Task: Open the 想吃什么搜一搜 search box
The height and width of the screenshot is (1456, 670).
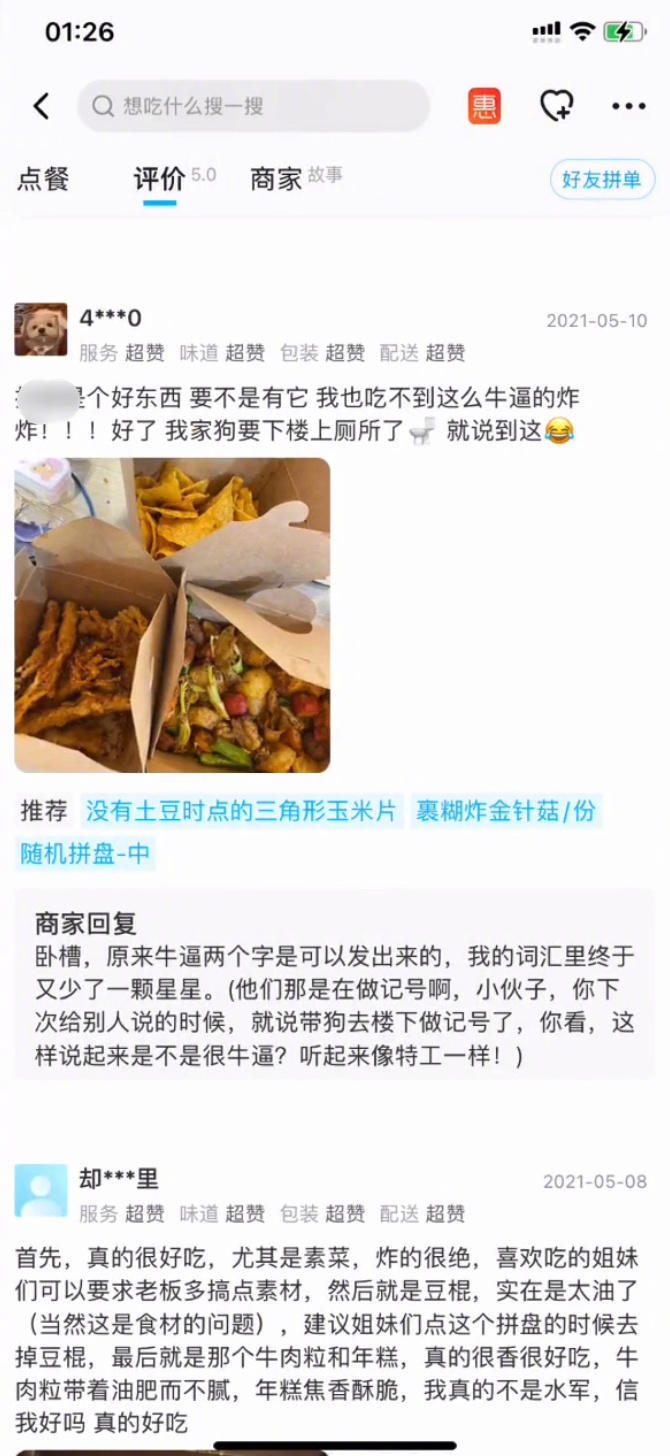Action: coord(253,106)
